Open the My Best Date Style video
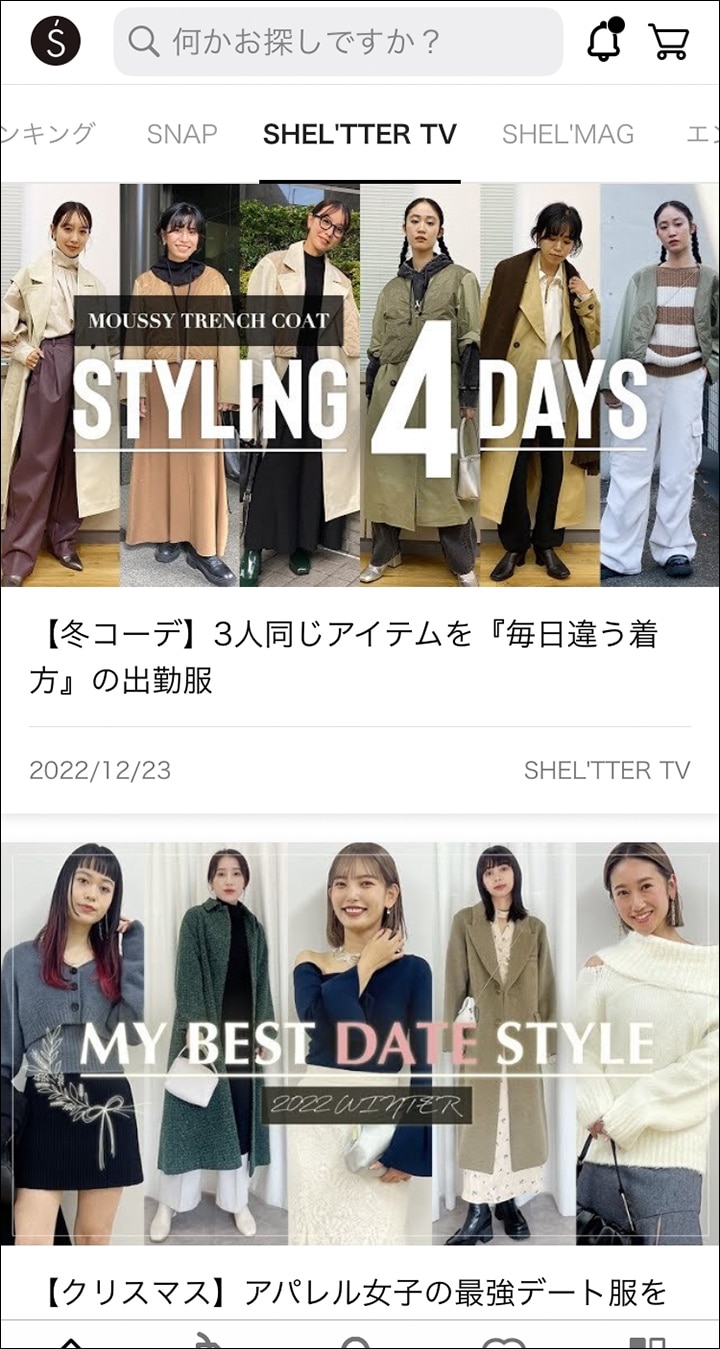720x1349 pixels. pyautogui.click(x=360, y=1043)
